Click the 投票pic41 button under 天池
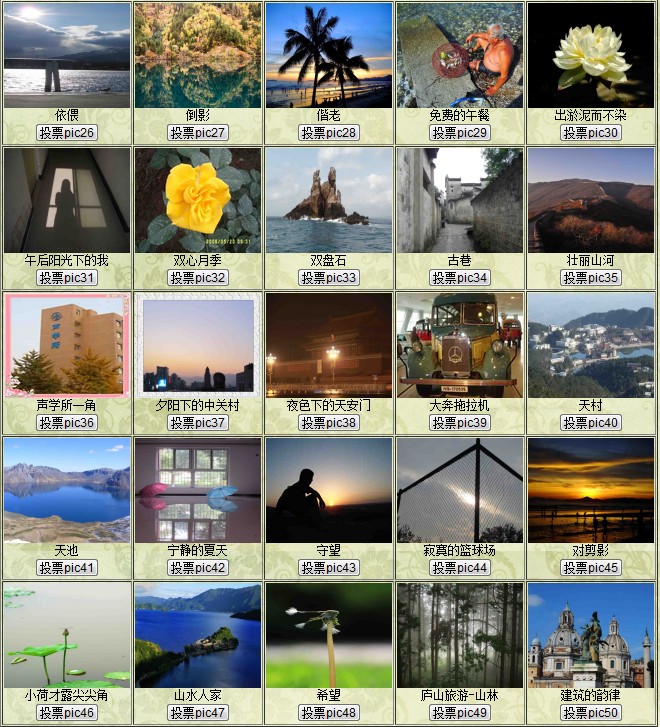 click(x=67, y=568)
